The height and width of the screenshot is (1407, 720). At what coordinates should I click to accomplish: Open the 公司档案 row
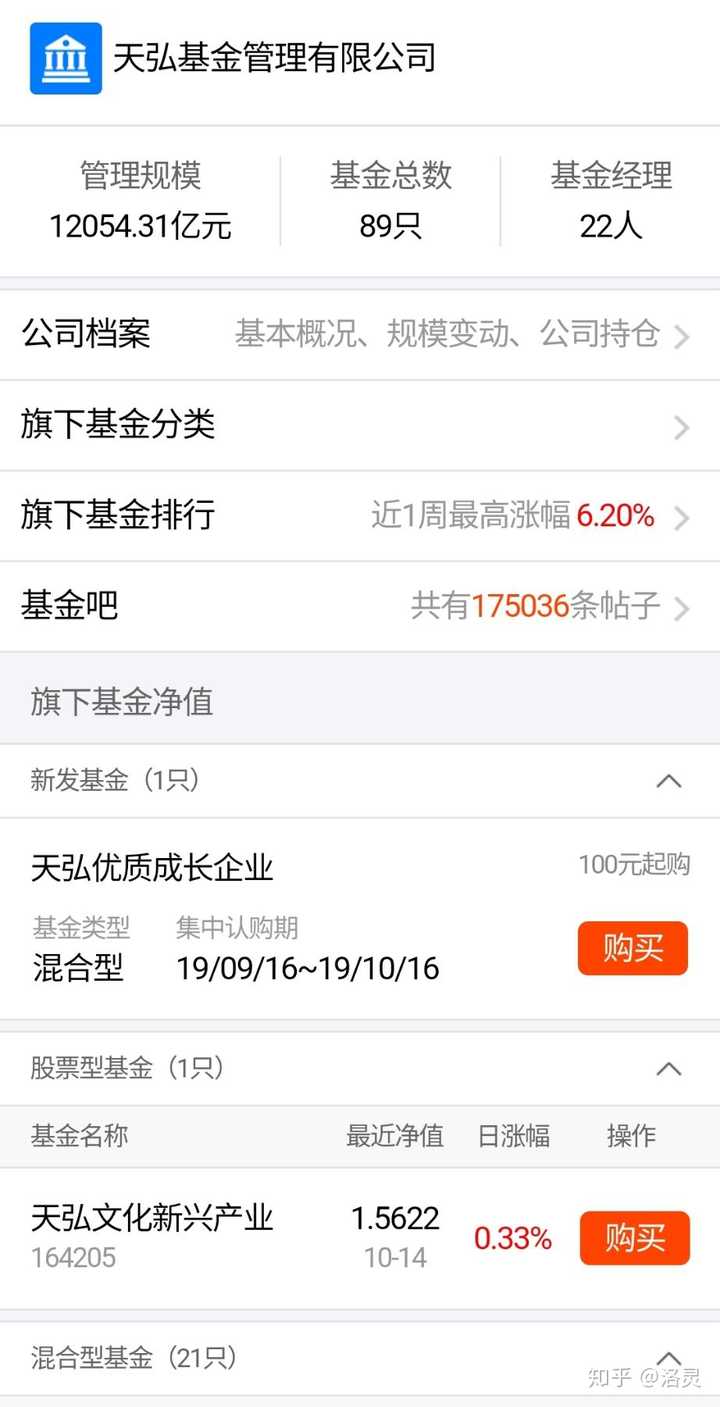[x=360, y=334]
